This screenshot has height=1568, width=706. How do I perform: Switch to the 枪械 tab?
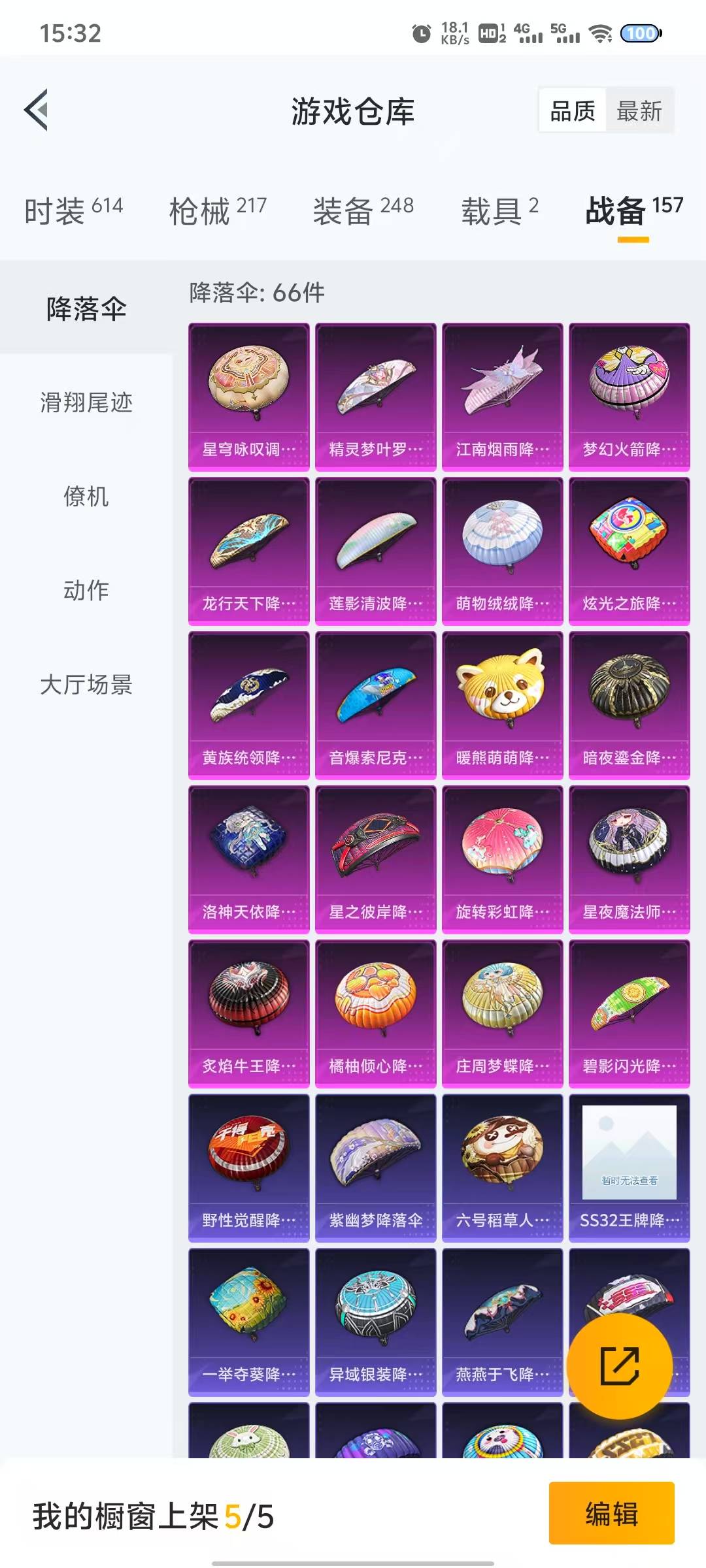[218, 210]
